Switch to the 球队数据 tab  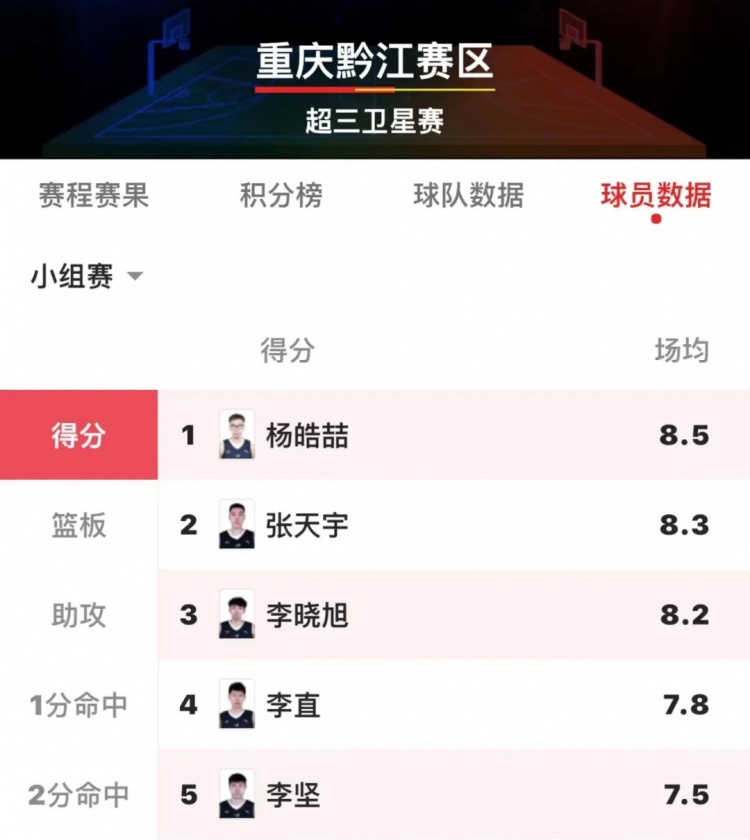(468, 195)
